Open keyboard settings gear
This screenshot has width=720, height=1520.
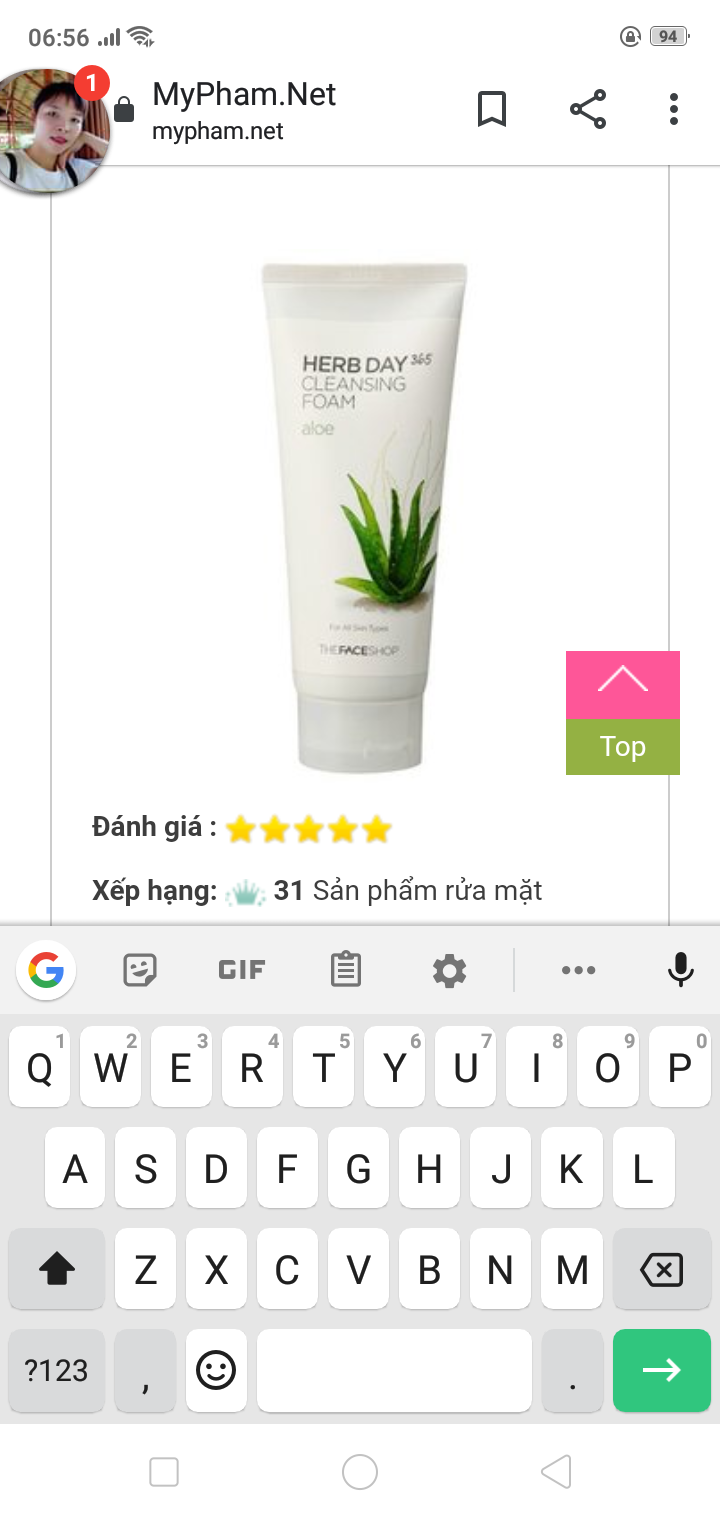[449, 969]
